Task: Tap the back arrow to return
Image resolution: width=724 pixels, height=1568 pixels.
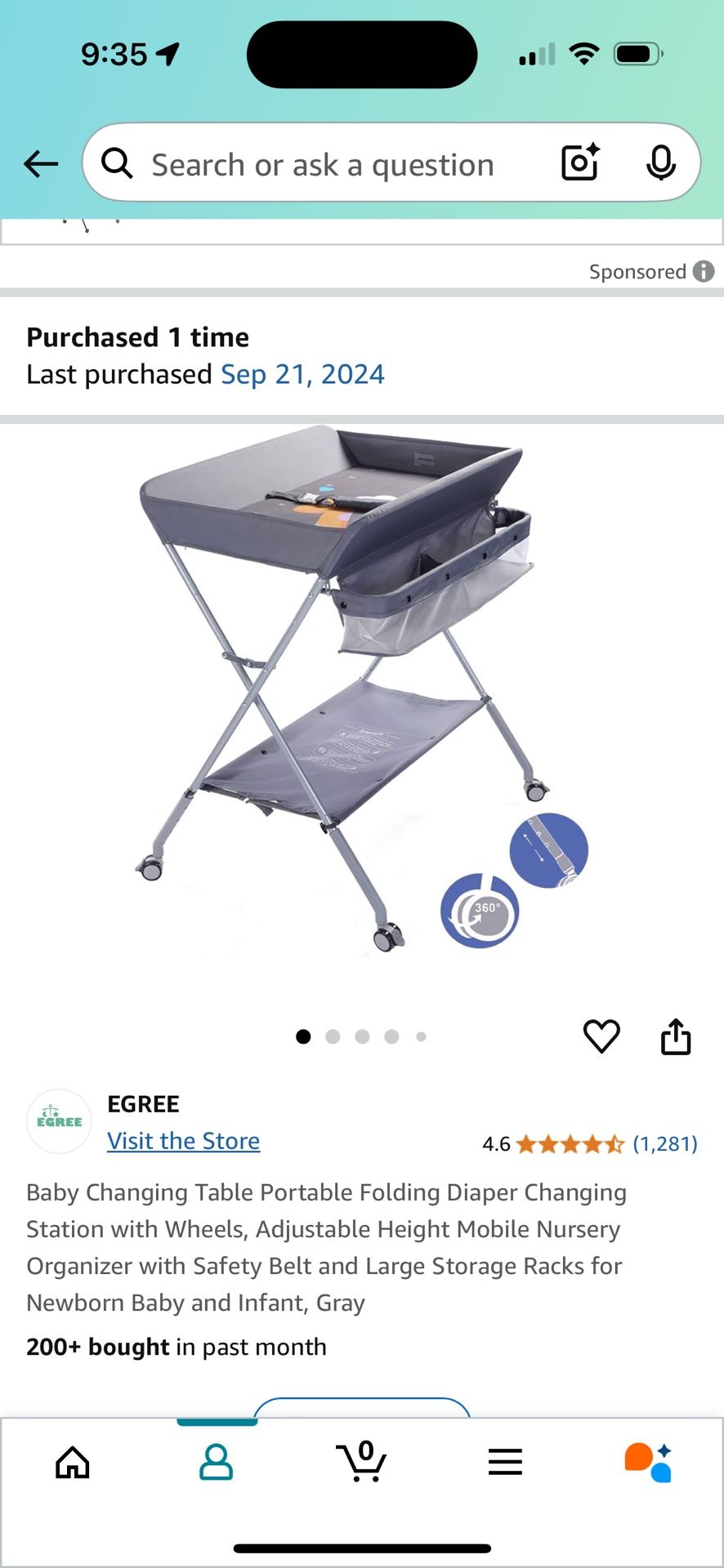Action: pos(41,163)
